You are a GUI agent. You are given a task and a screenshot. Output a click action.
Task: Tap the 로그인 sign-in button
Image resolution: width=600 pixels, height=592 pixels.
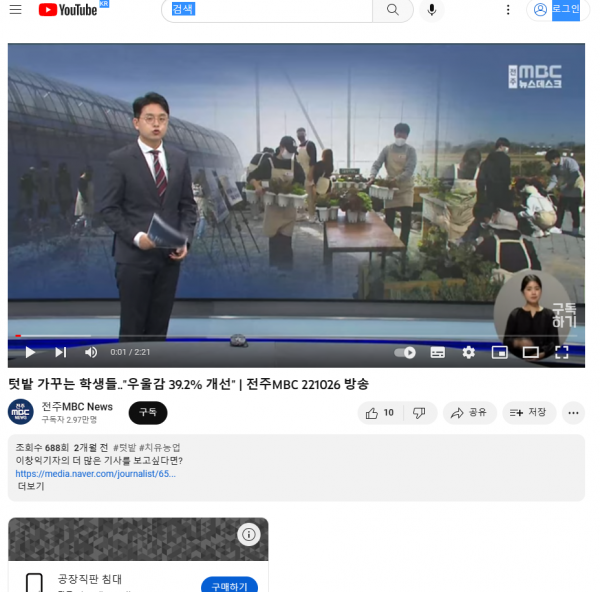click(x=556, y=10)
